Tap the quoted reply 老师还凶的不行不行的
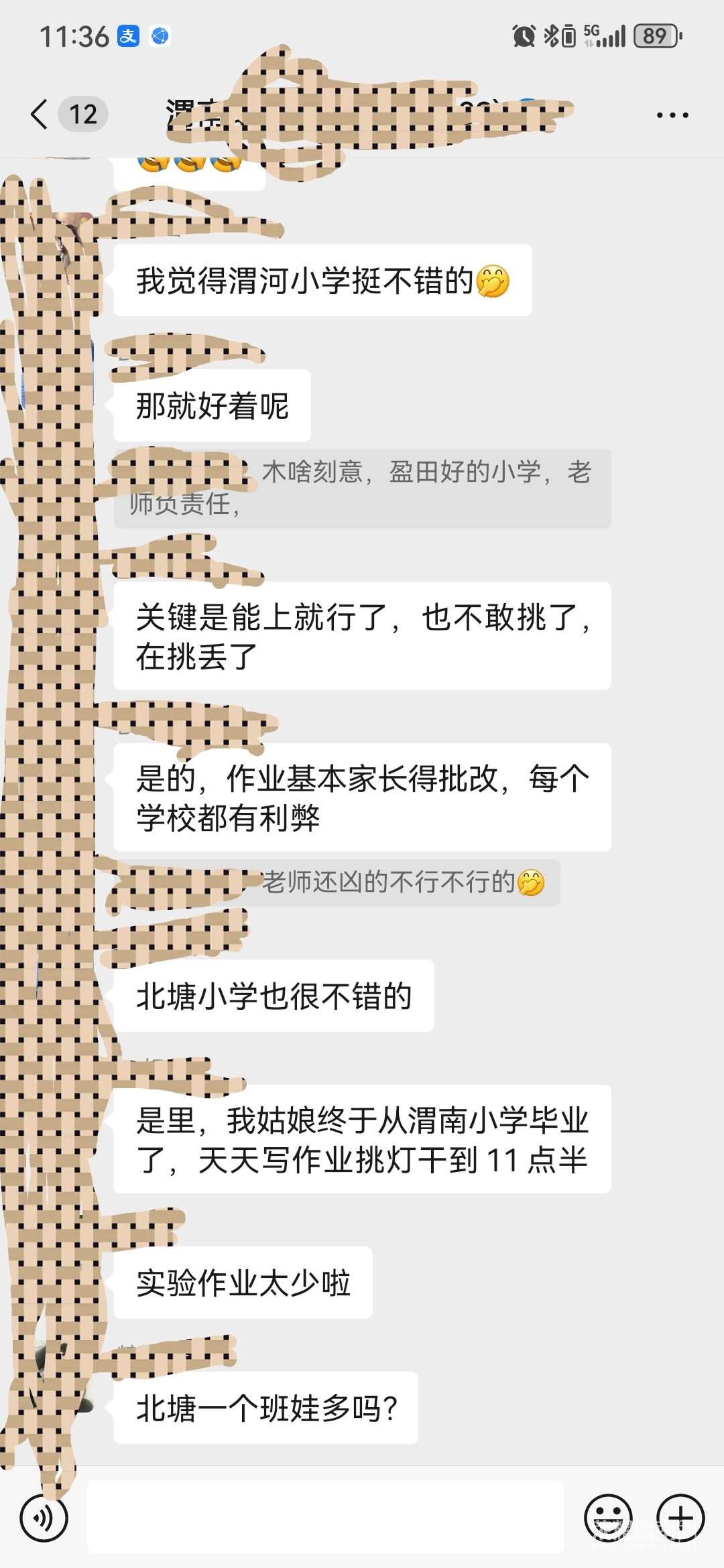 tap(402, 883)
